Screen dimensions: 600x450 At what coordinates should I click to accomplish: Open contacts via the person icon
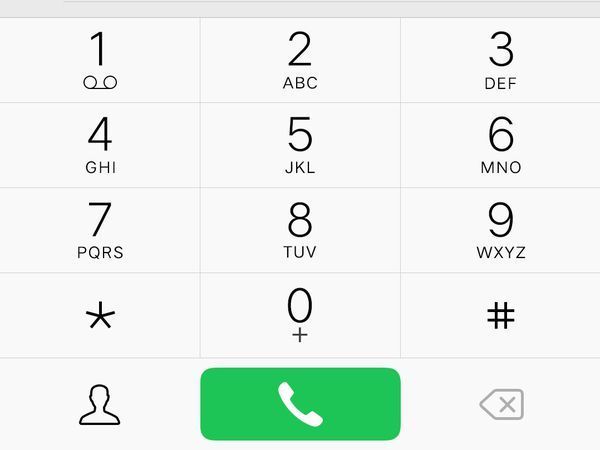(x=100, y=404)
